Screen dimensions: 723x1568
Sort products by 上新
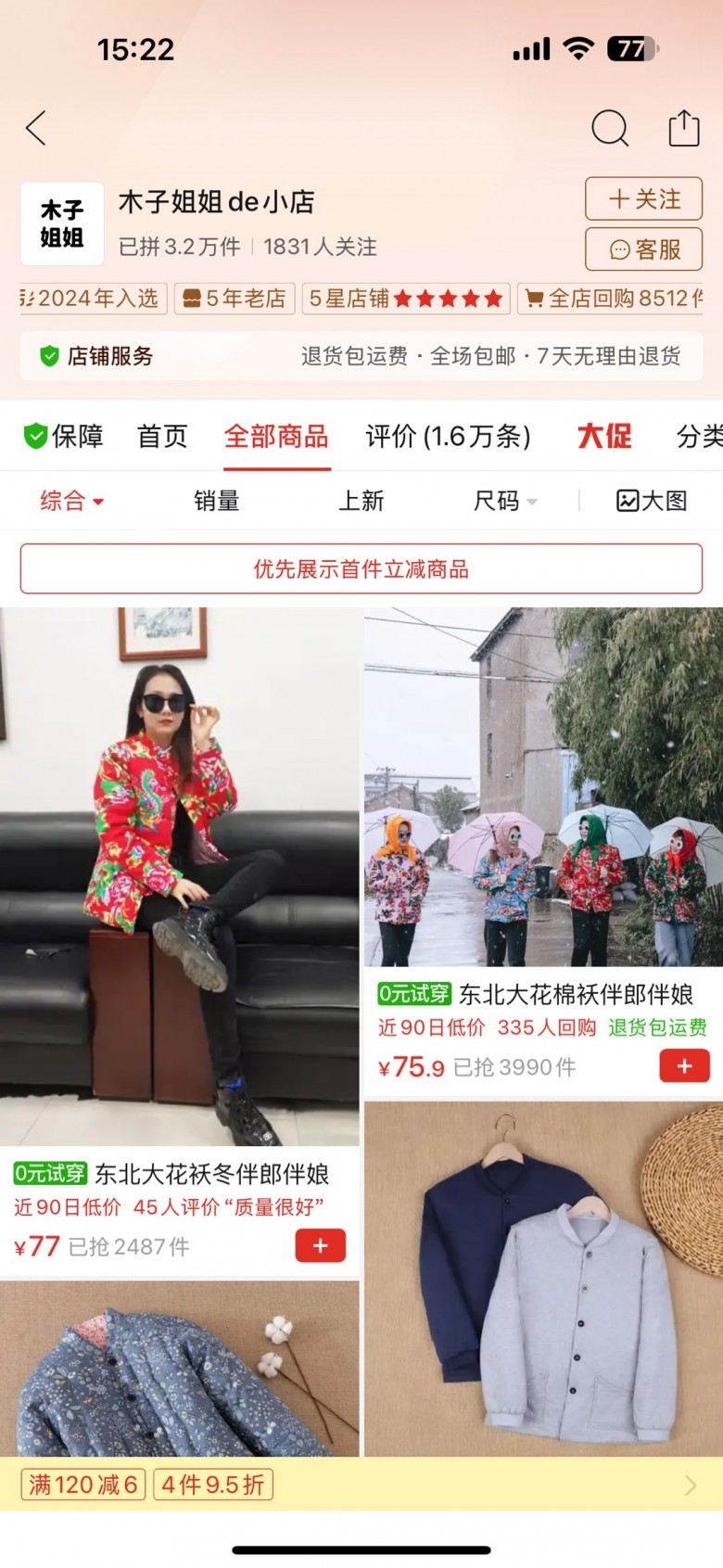point(361,501)
